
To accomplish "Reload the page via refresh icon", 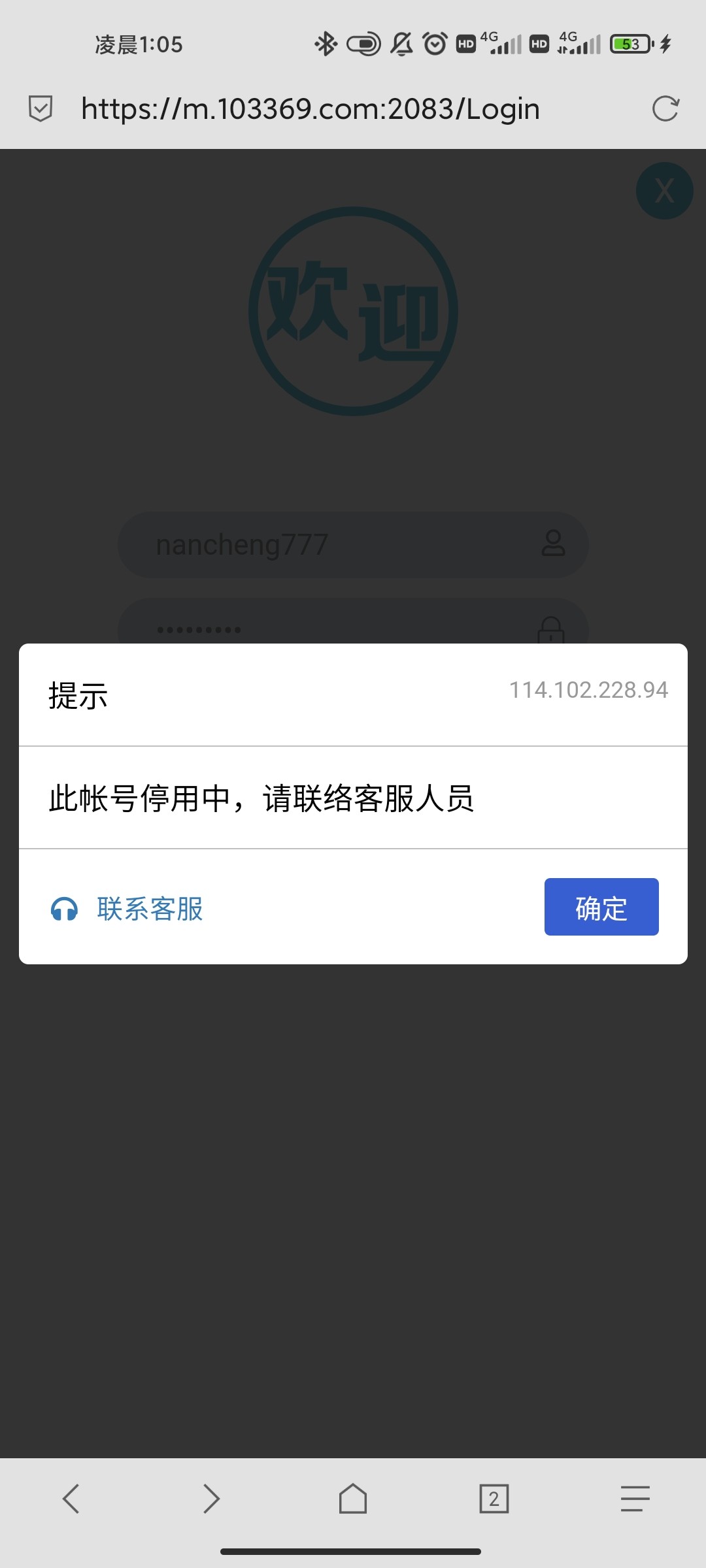I will click(665, 108).
